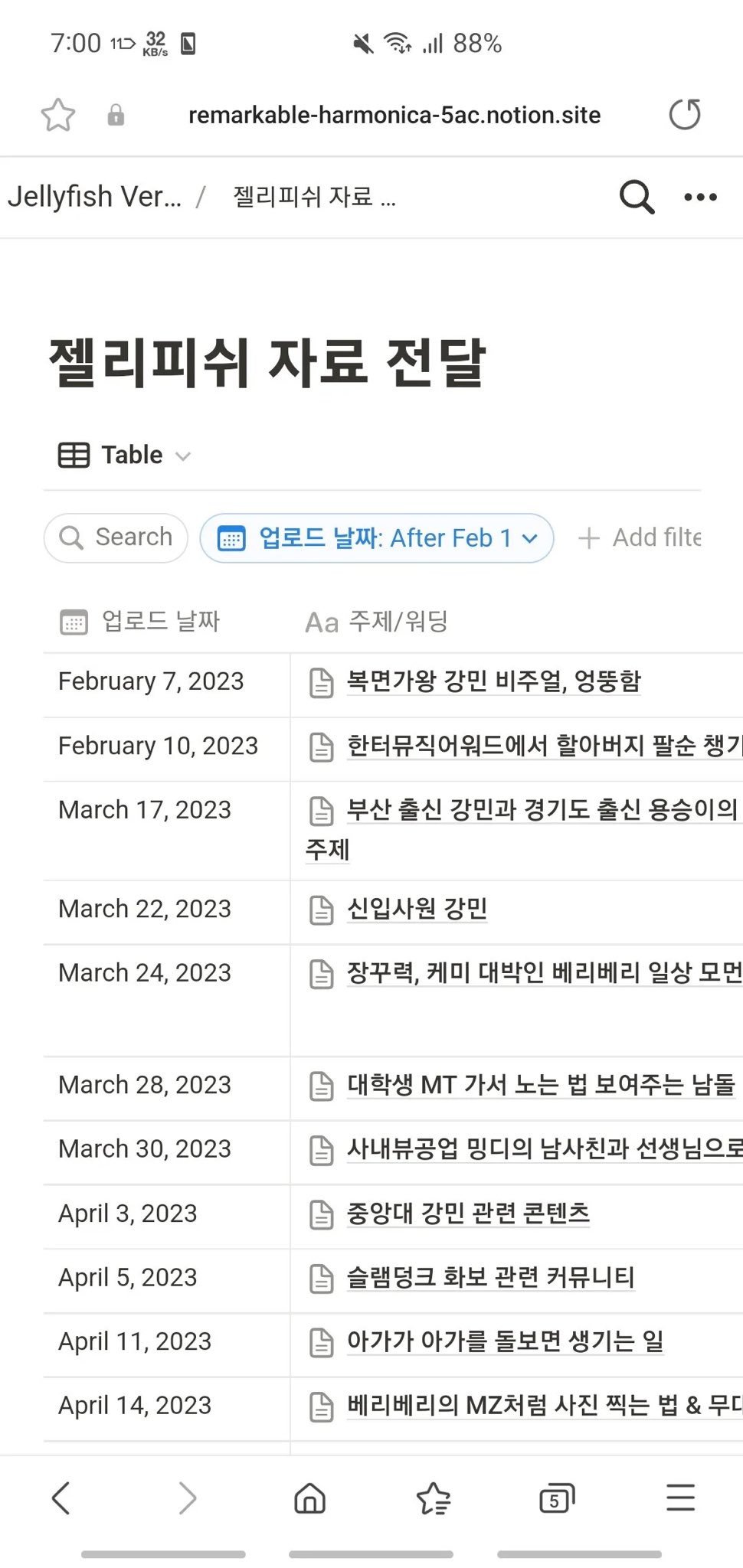Bookmark this page with the star icon
The width and height of the screenshot is (743, 1568).
pyautogui.click(x=58, y=115)
